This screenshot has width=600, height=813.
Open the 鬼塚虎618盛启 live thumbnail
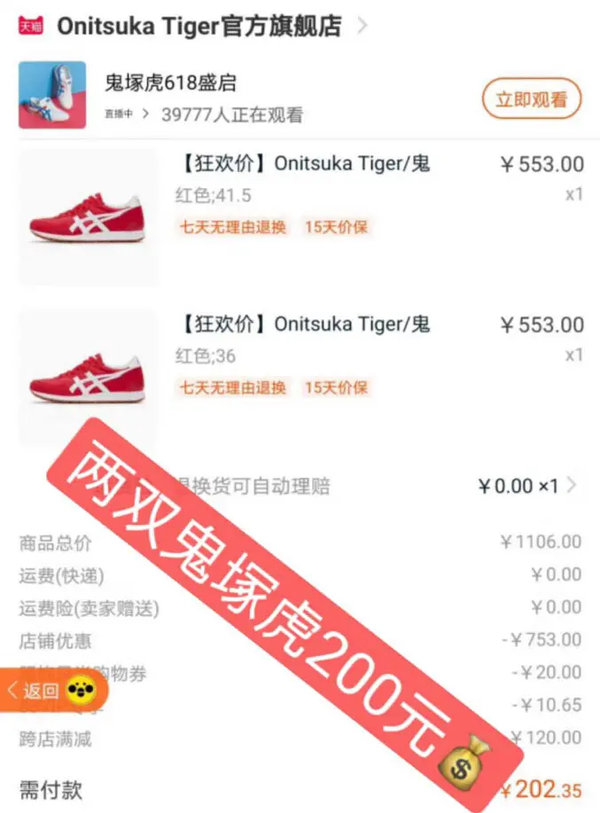pyautogui.click(x=52, y=95)
